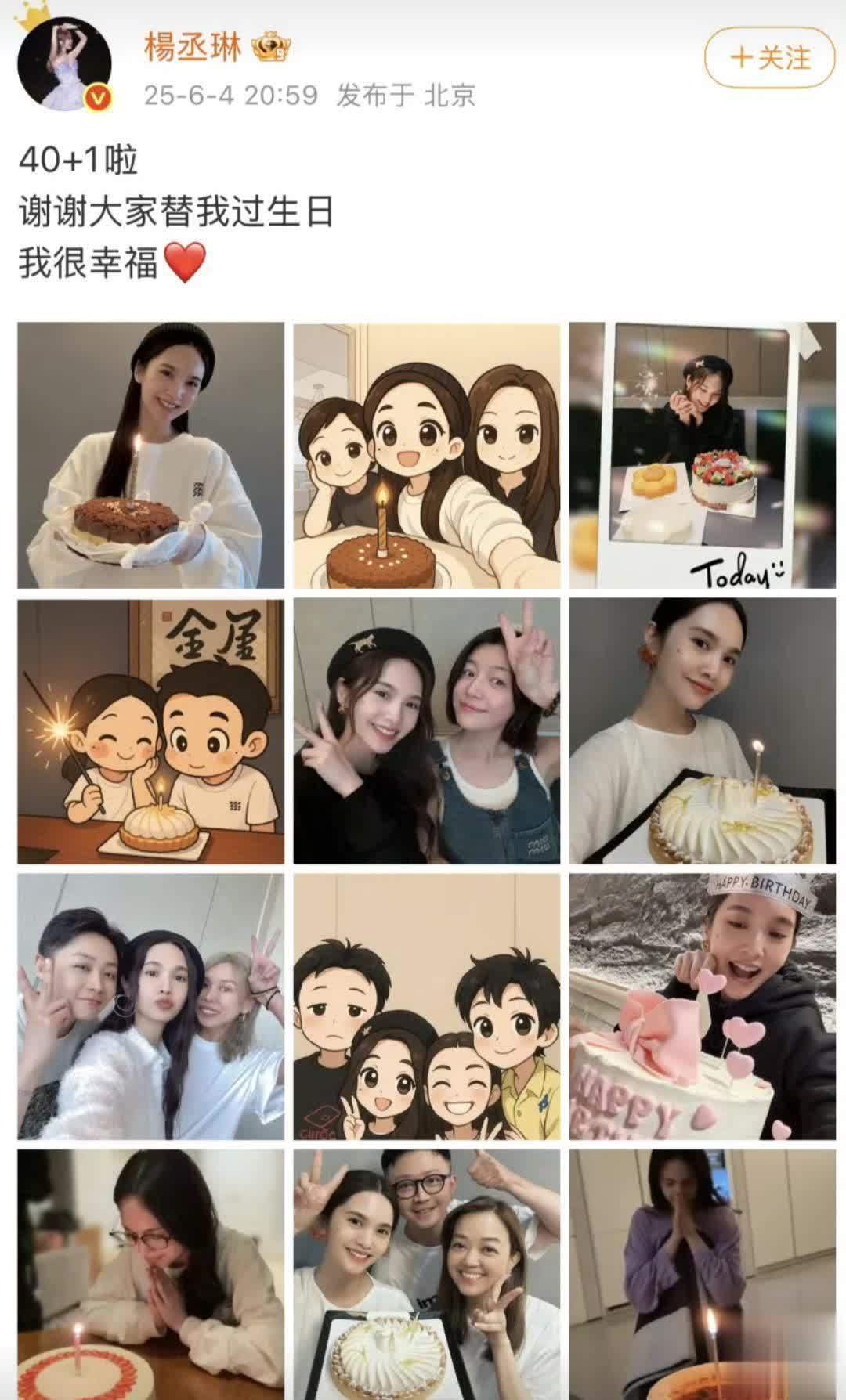Open photo of woman in glasses making wish

tap(150, 1275)
